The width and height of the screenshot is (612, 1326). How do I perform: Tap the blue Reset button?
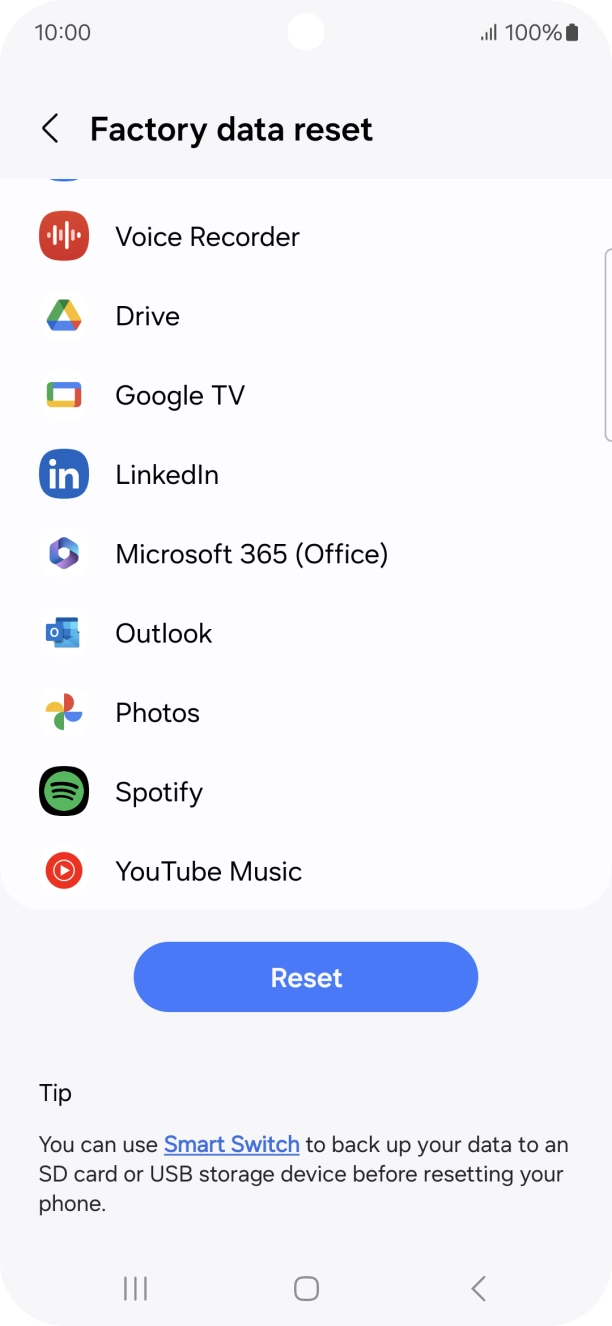(306, 977)
